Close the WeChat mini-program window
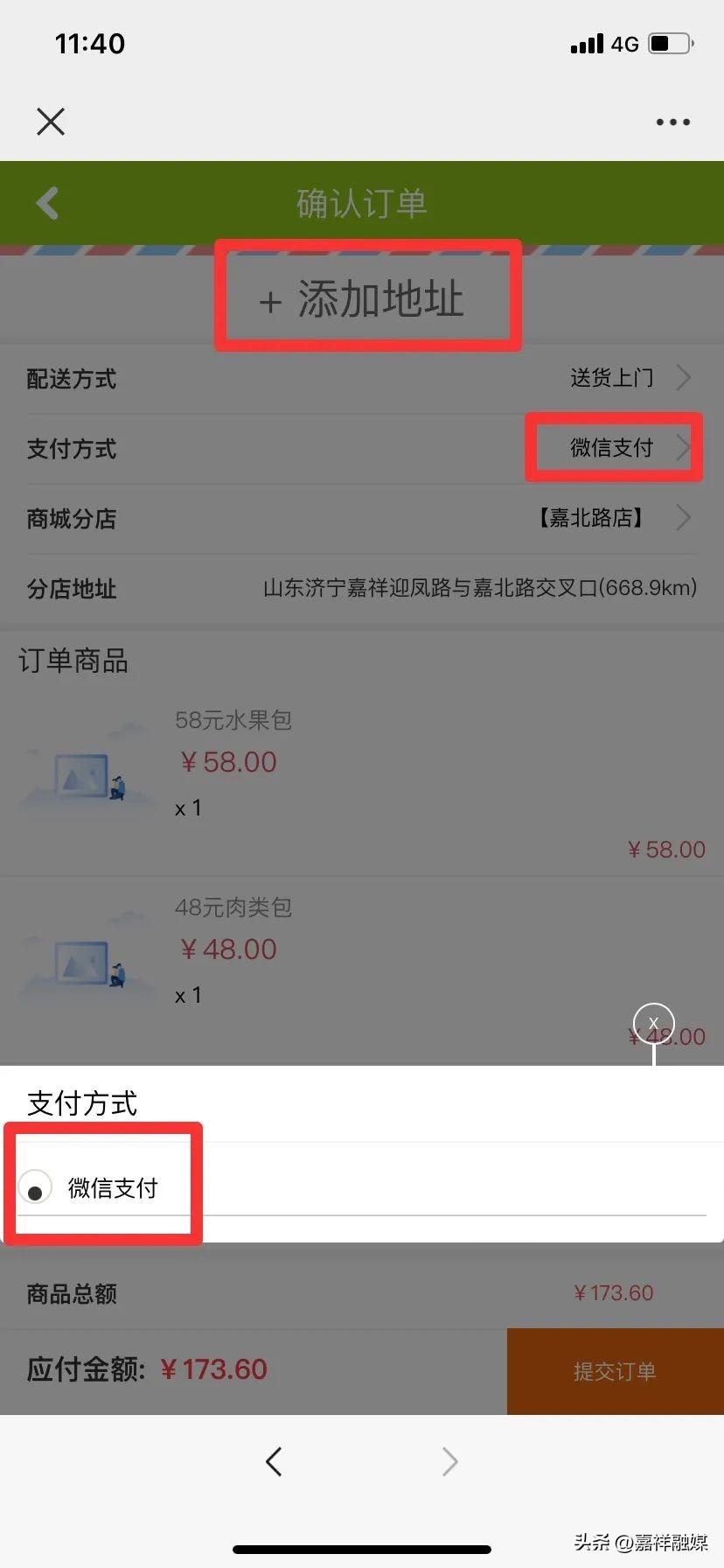Viewport: 724px width, 1568px height. [x=50, y=122]
